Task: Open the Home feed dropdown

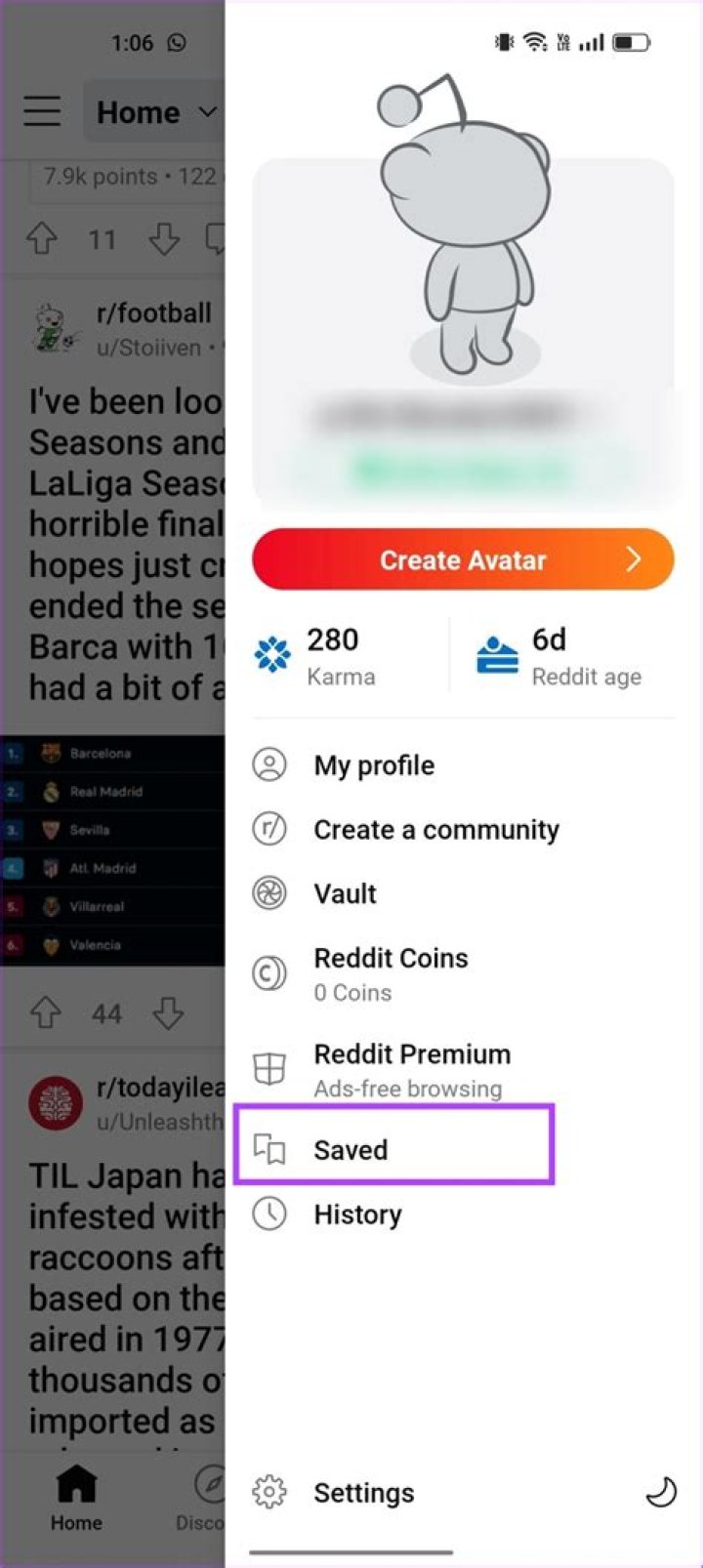Action: tap(156, 112)
